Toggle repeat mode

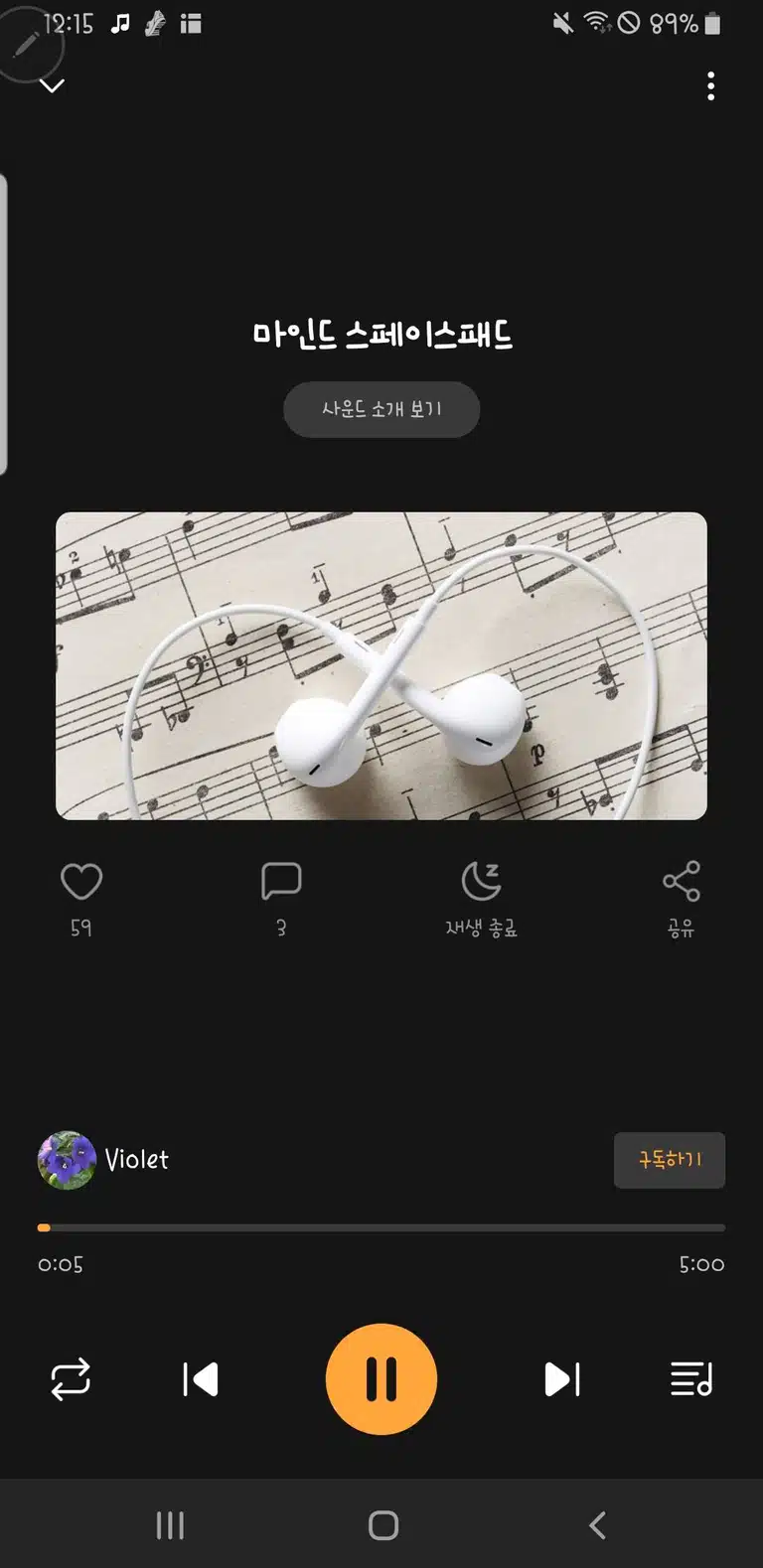pyautogui.click(x=71, y=1379)
